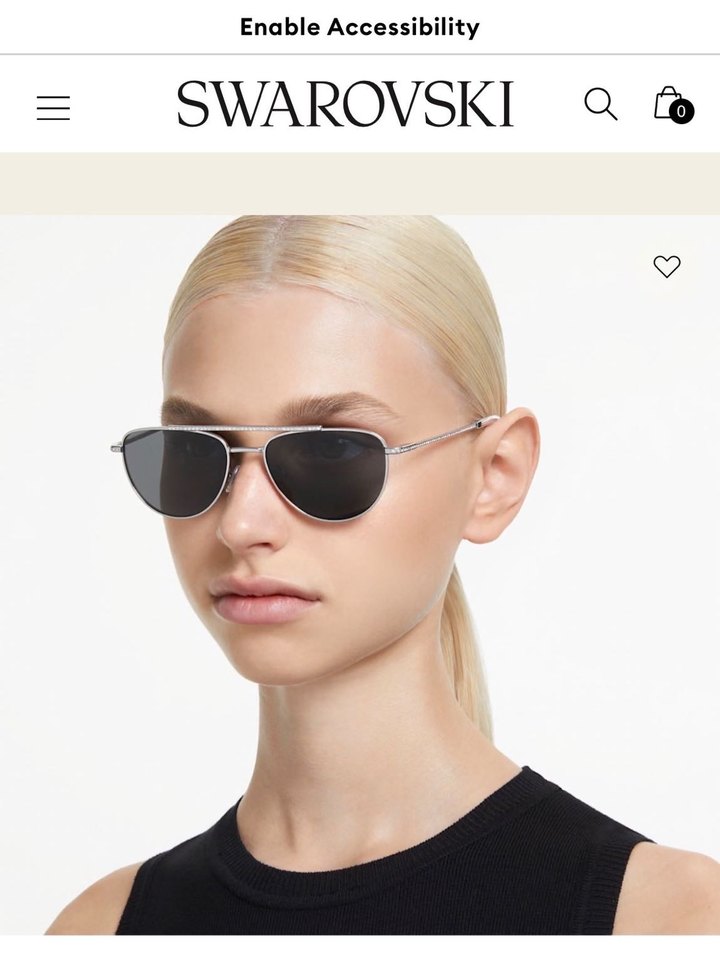
Task: View the shopping bag
Action: click(x=672, y=104)
